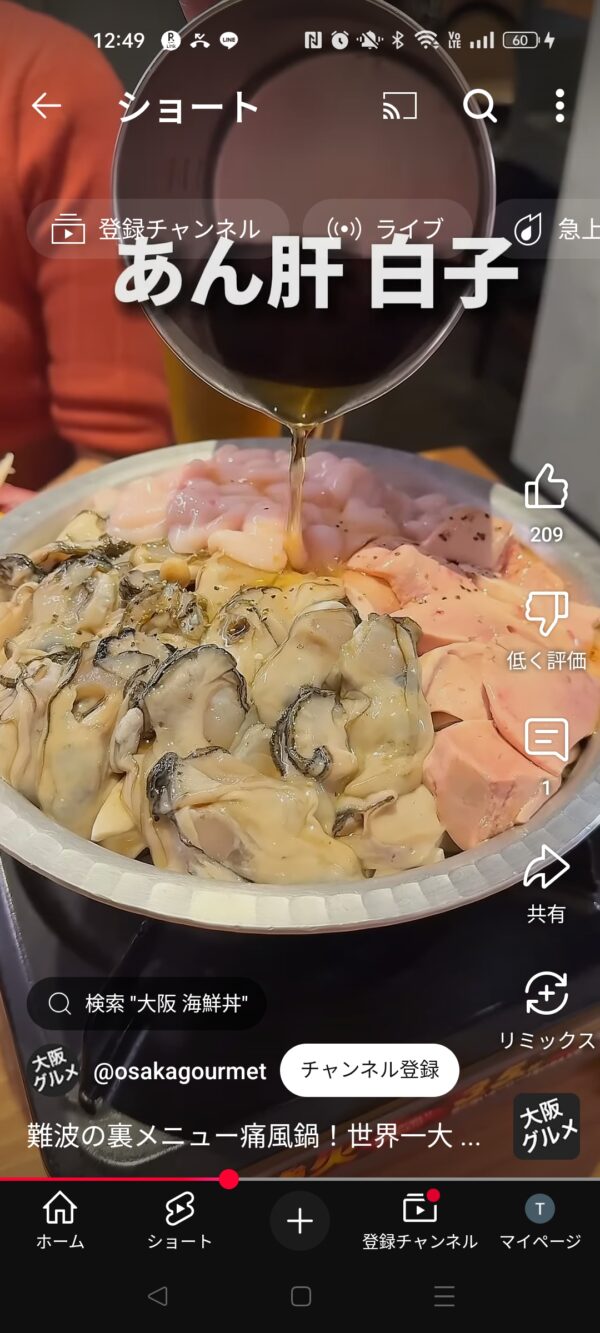This screenshot has height=1333, width=600.
Task: Open the cast to device icon
Action: coord(400,106)
